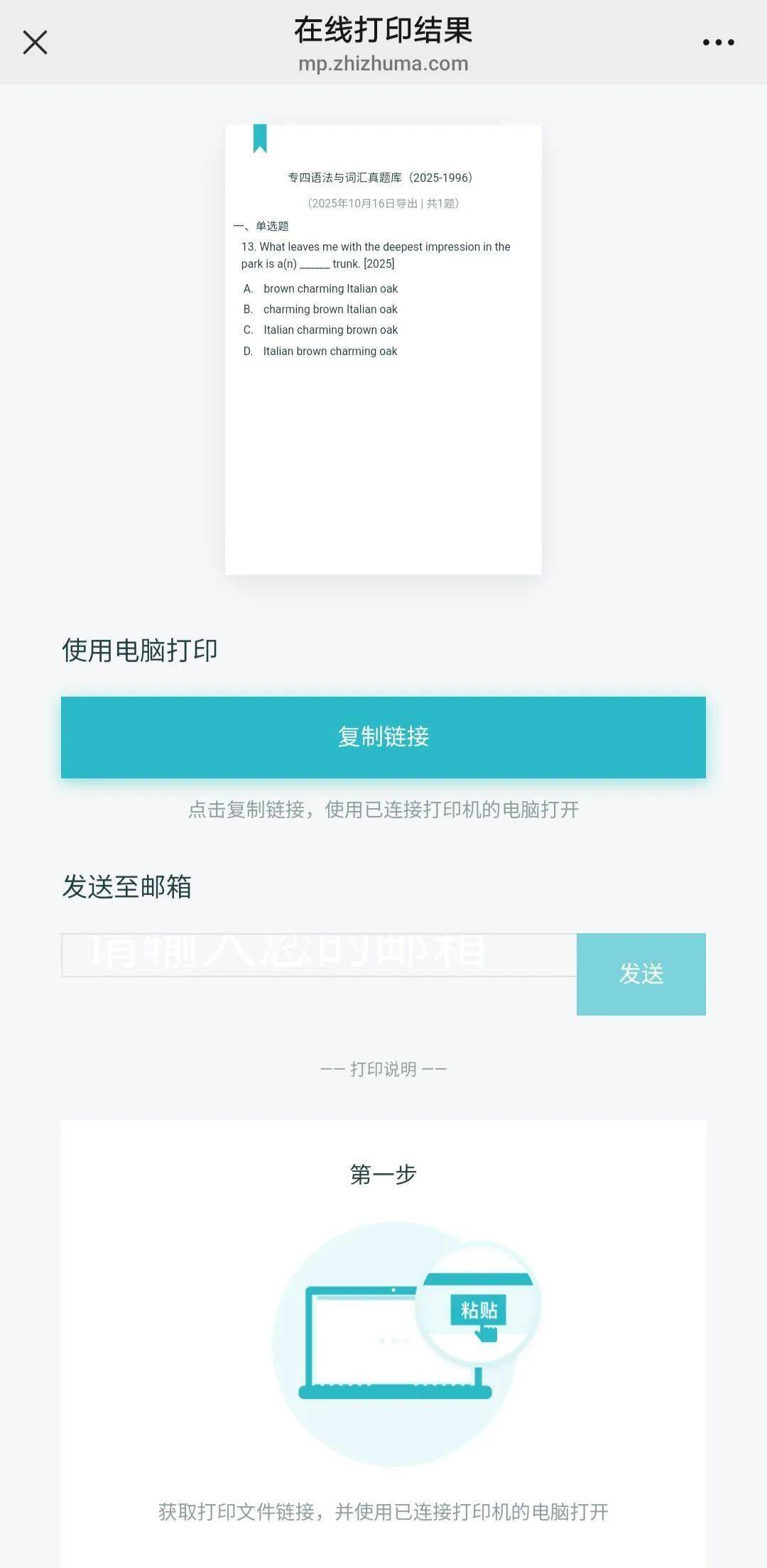Open the three-dot overflow menu
The image size is (767, 1568).
click(718, 43)
